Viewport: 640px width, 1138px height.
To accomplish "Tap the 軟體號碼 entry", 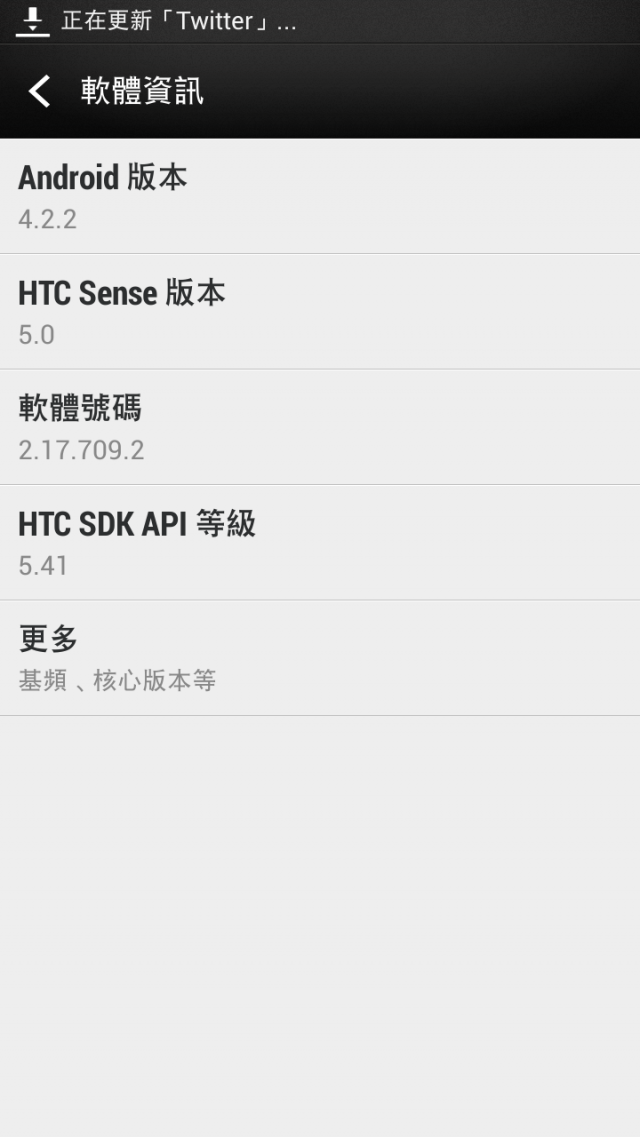I will (320, 427).
